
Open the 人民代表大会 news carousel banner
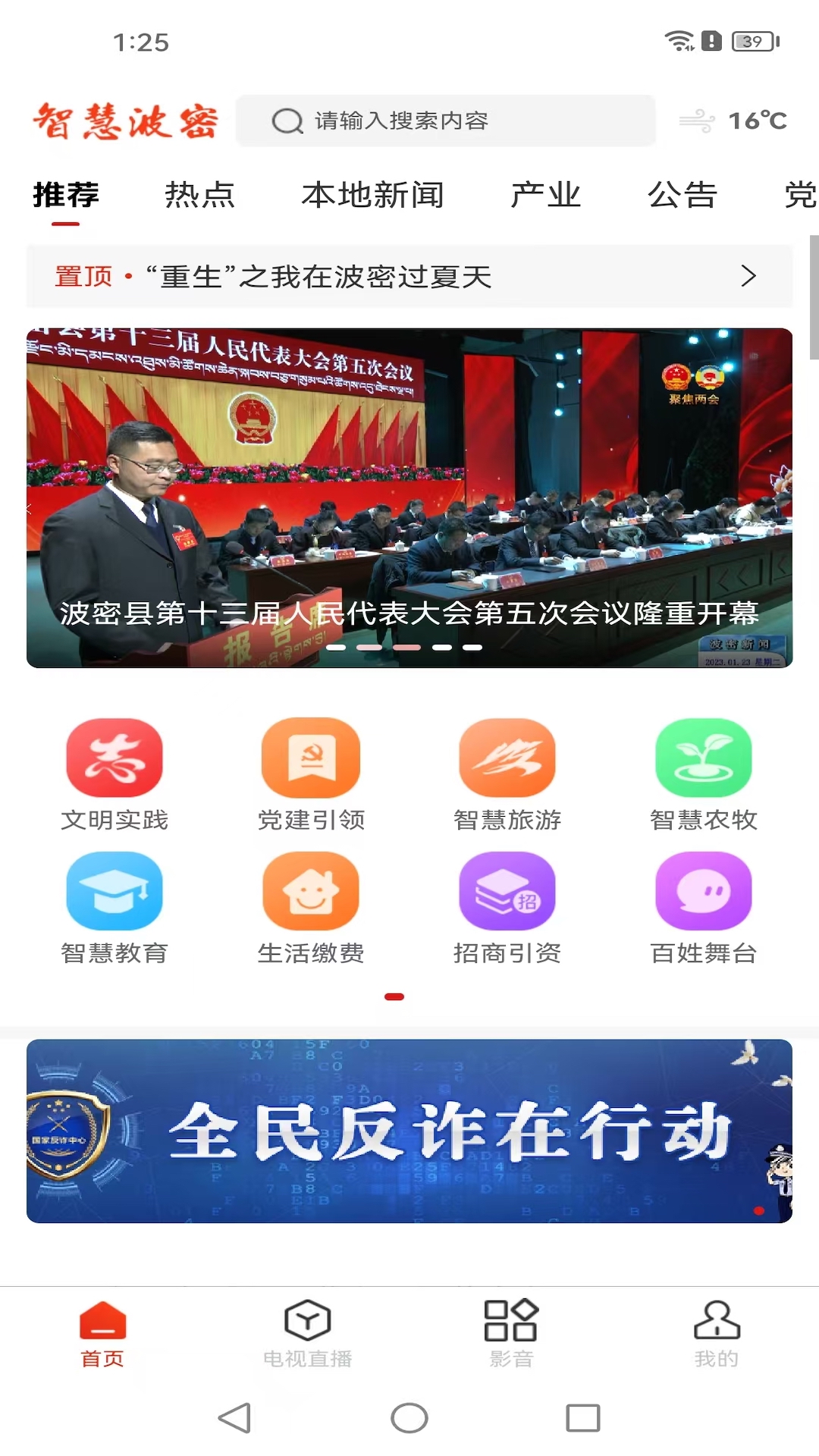(409, 497)
